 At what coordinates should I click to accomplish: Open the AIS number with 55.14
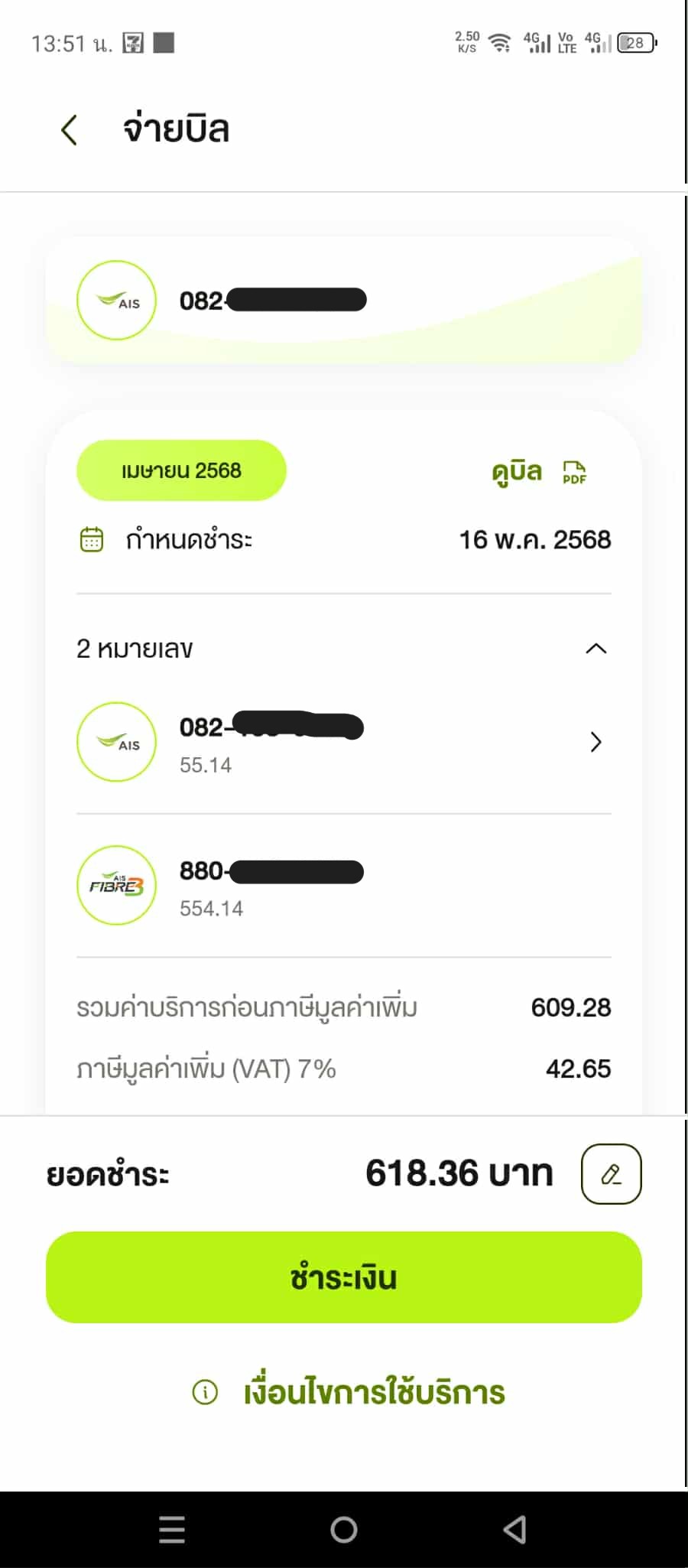pyautogui.click(x=344, y=742)
